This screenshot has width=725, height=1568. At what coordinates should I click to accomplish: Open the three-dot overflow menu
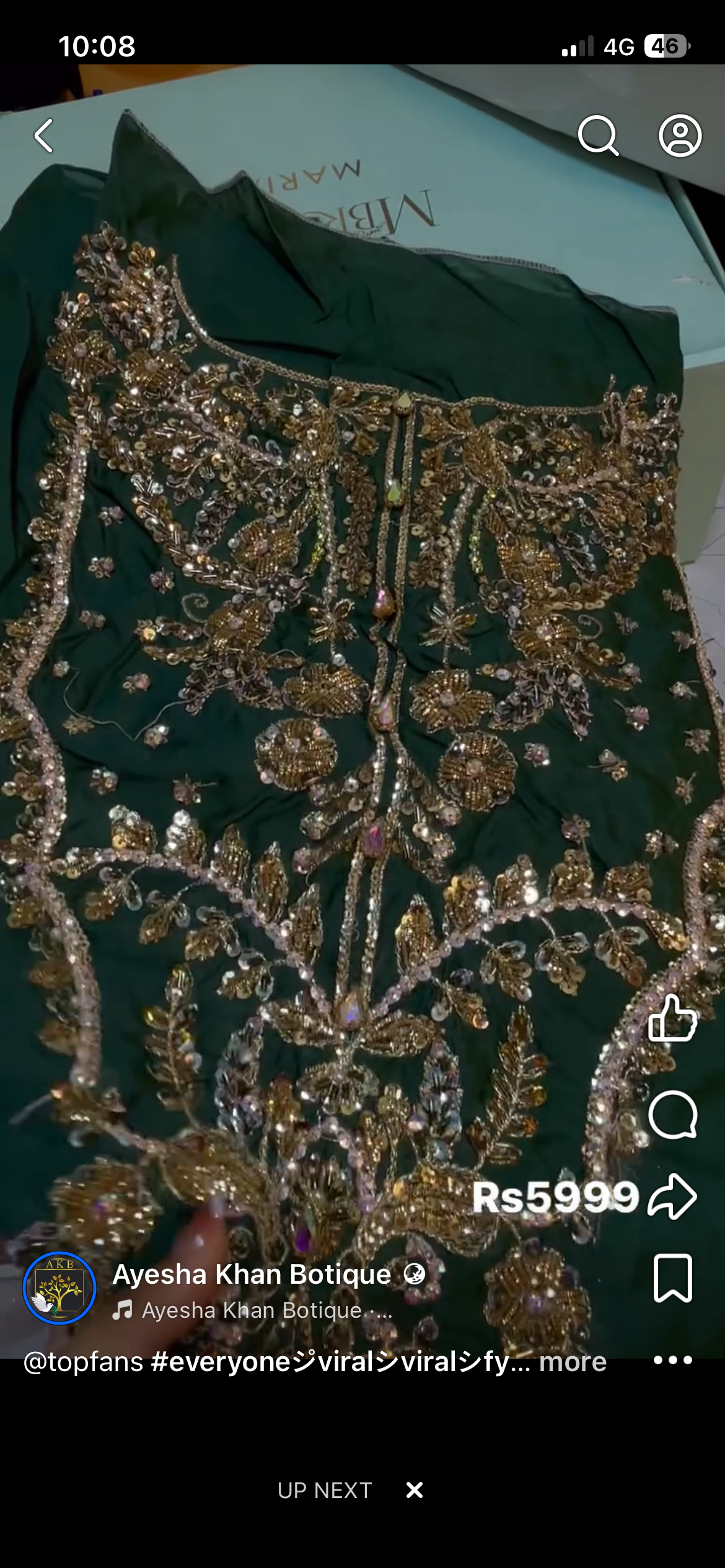pos(672,1361)
